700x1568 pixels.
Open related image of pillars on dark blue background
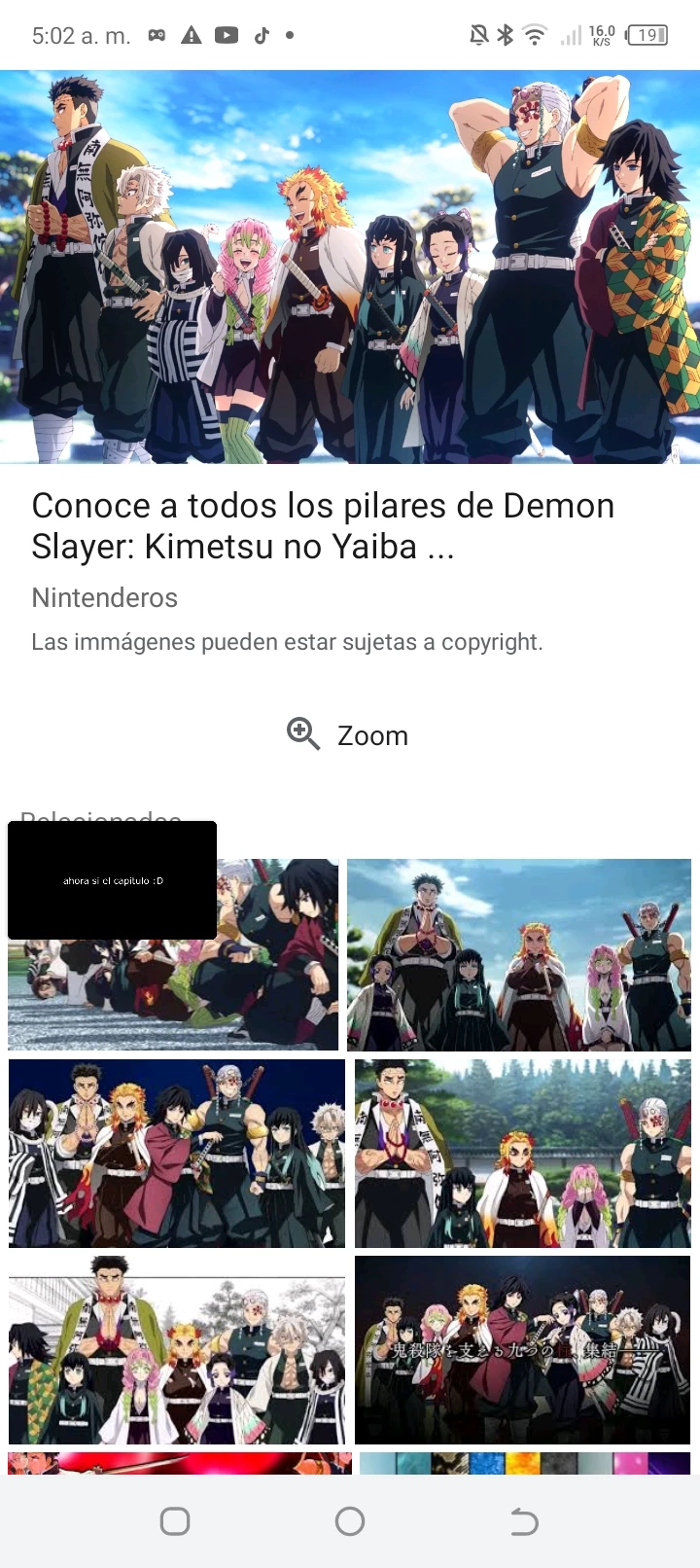(176, 1154)
